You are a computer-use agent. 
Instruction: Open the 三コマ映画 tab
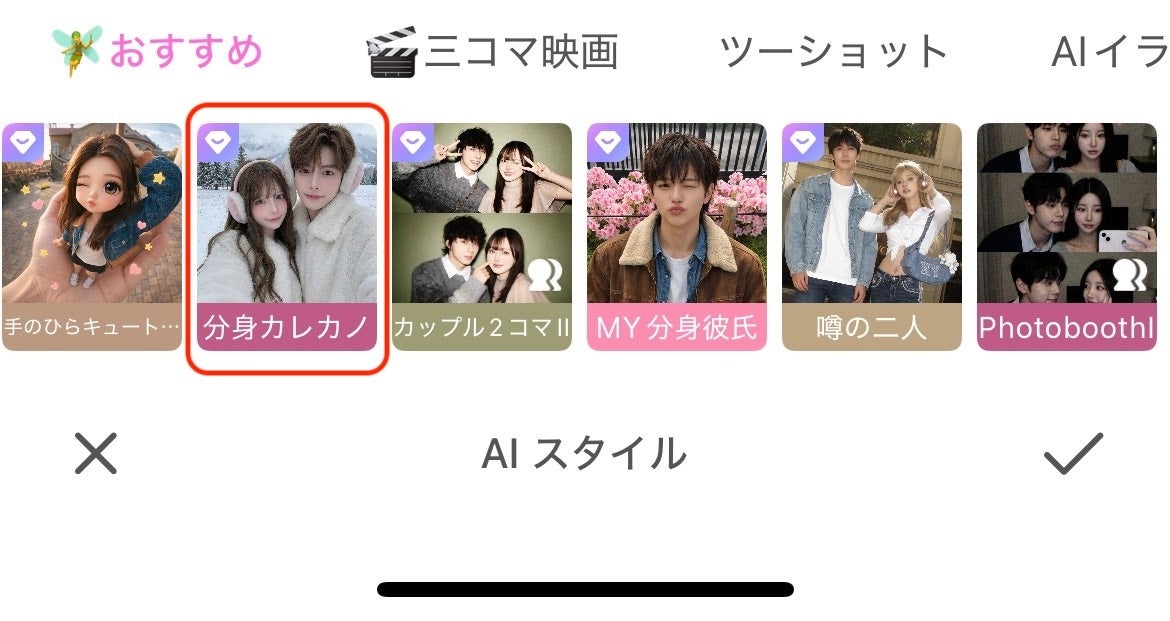coord(492,51)
